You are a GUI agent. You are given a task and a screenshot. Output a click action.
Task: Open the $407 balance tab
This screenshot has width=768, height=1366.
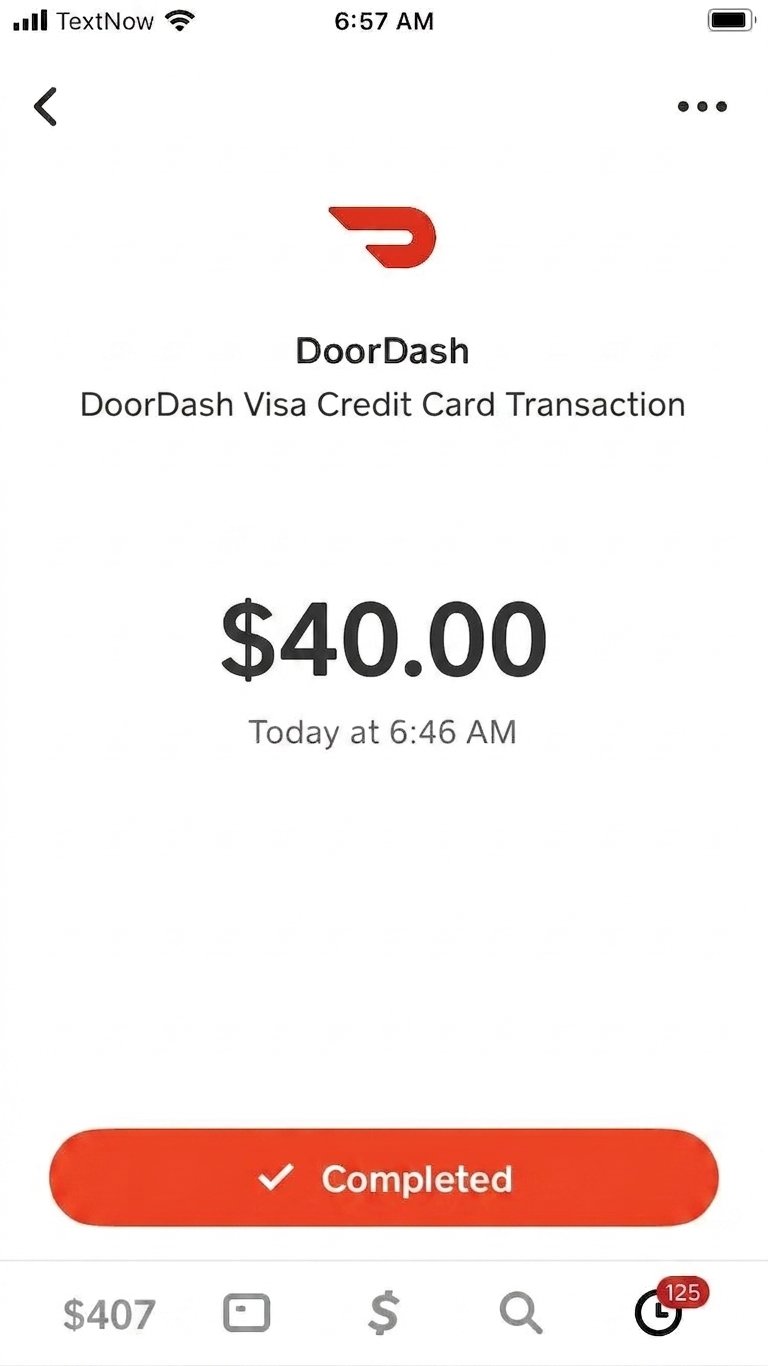click(109, 1314)
